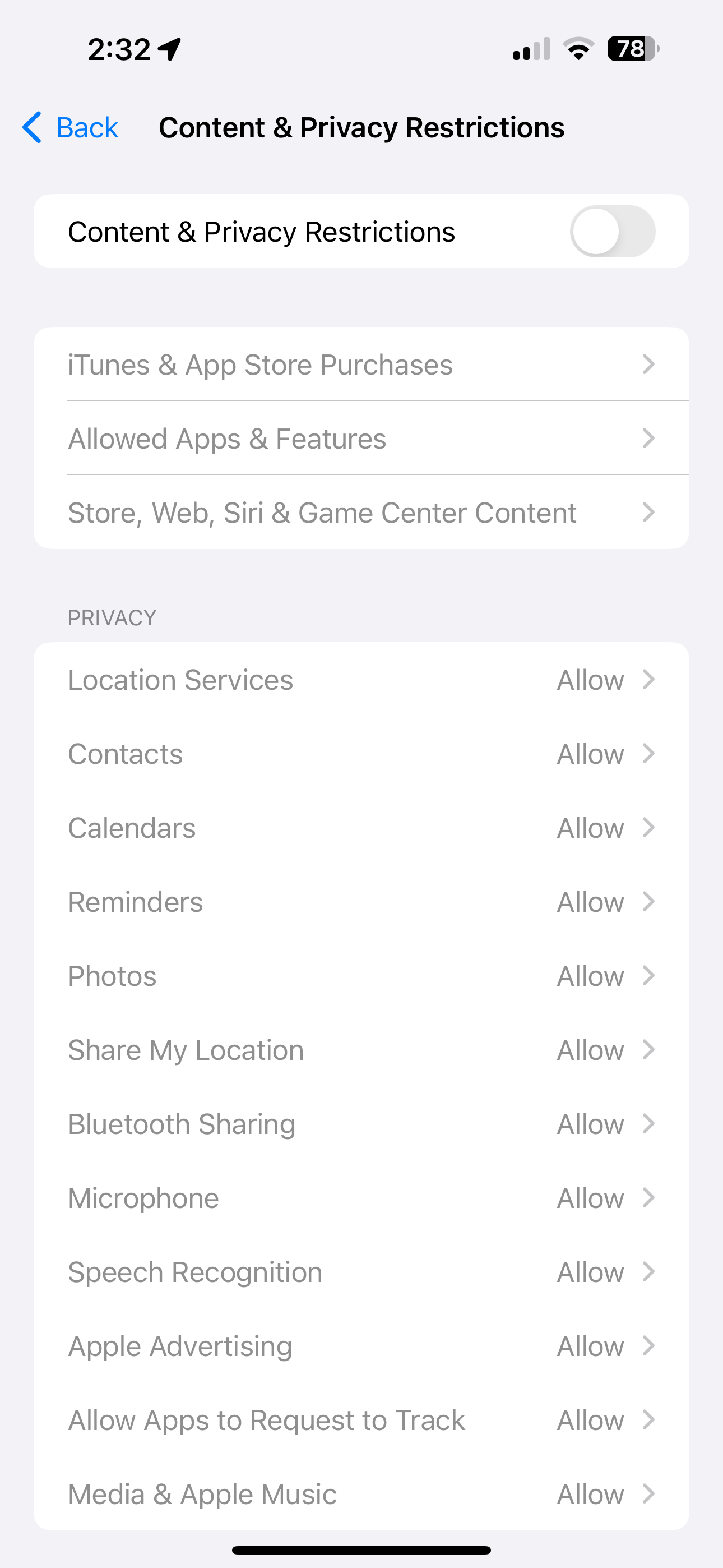
Task: Open Store, Web, Siri & Game Center Content
Action: pyautogui.click(x=361, y=513)
